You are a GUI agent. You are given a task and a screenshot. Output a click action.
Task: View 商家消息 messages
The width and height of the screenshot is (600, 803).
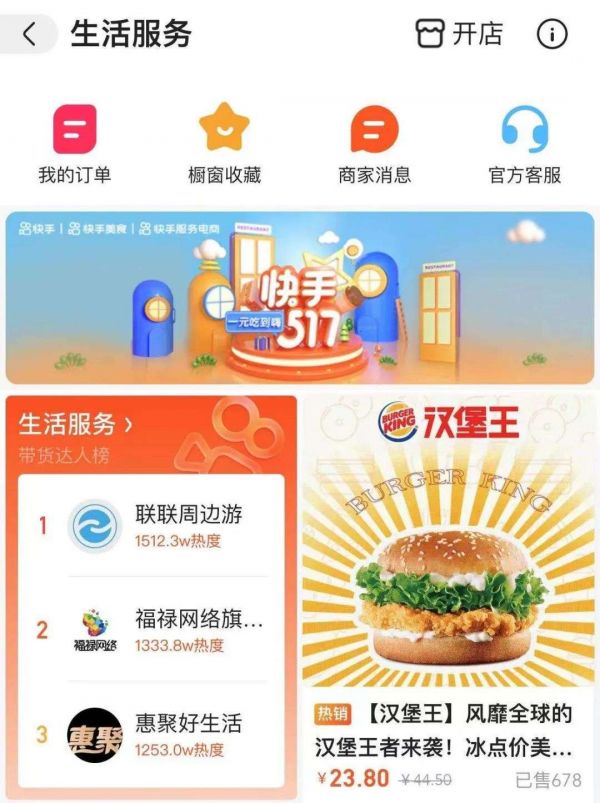374,146
